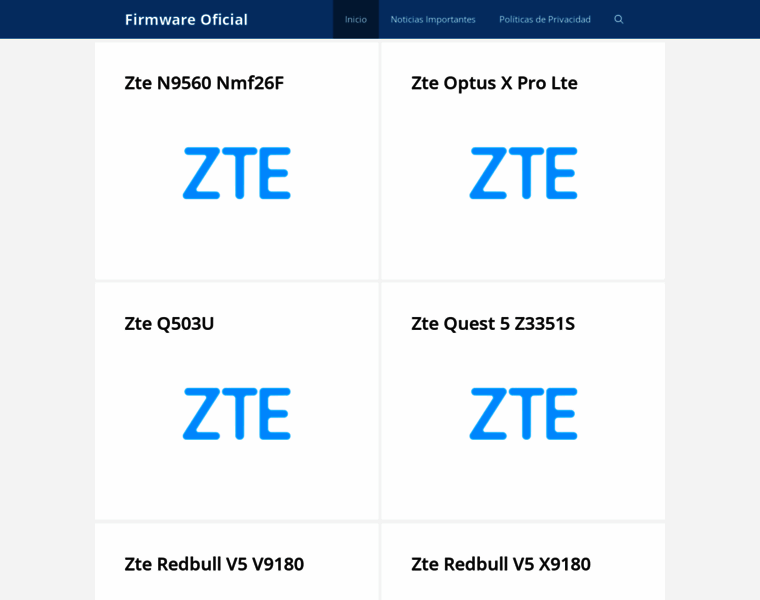760x600 pixels.
Task: Open Noticias Importantes page
Action: coord(432,19)
